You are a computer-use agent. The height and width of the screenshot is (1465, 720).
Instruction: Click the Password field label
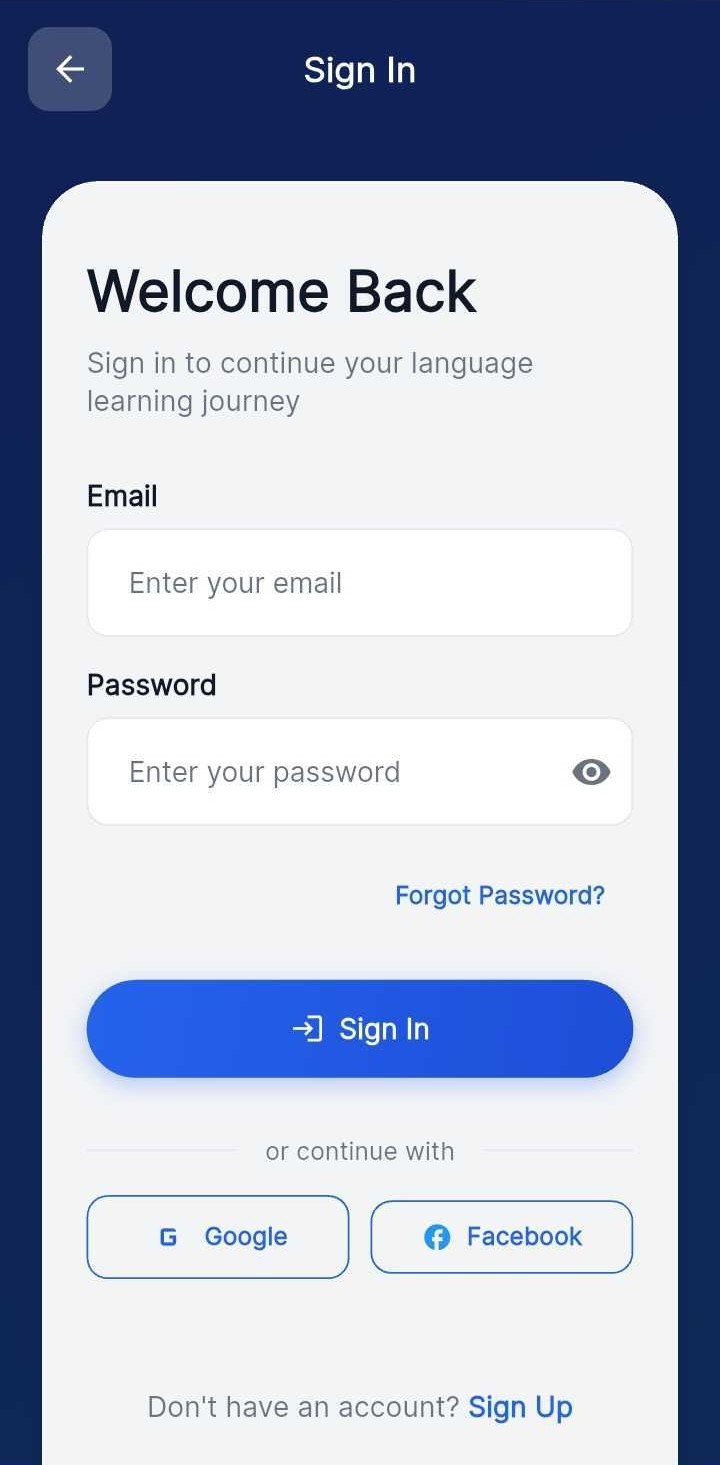point(151,684)
